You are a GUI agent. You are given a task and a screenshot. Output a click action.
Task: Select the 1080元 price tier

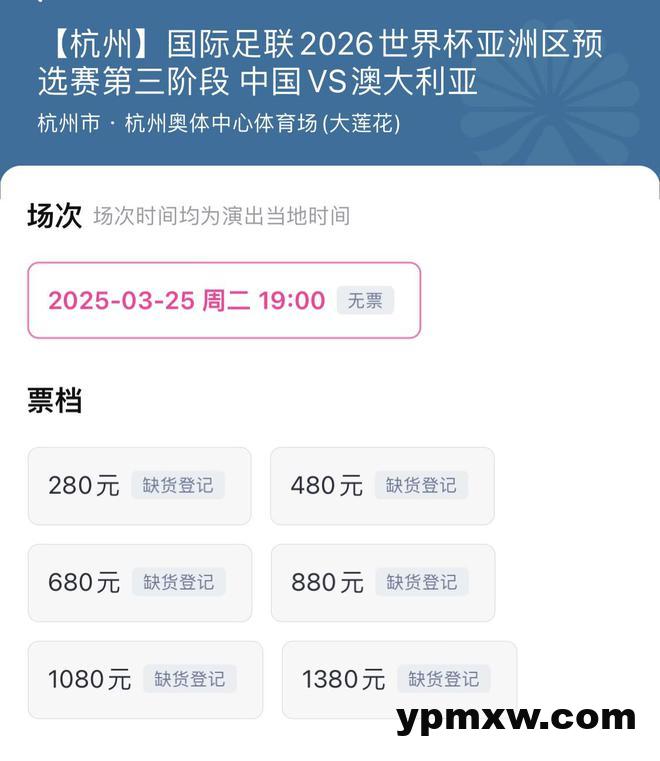click(x=145, y=679)
